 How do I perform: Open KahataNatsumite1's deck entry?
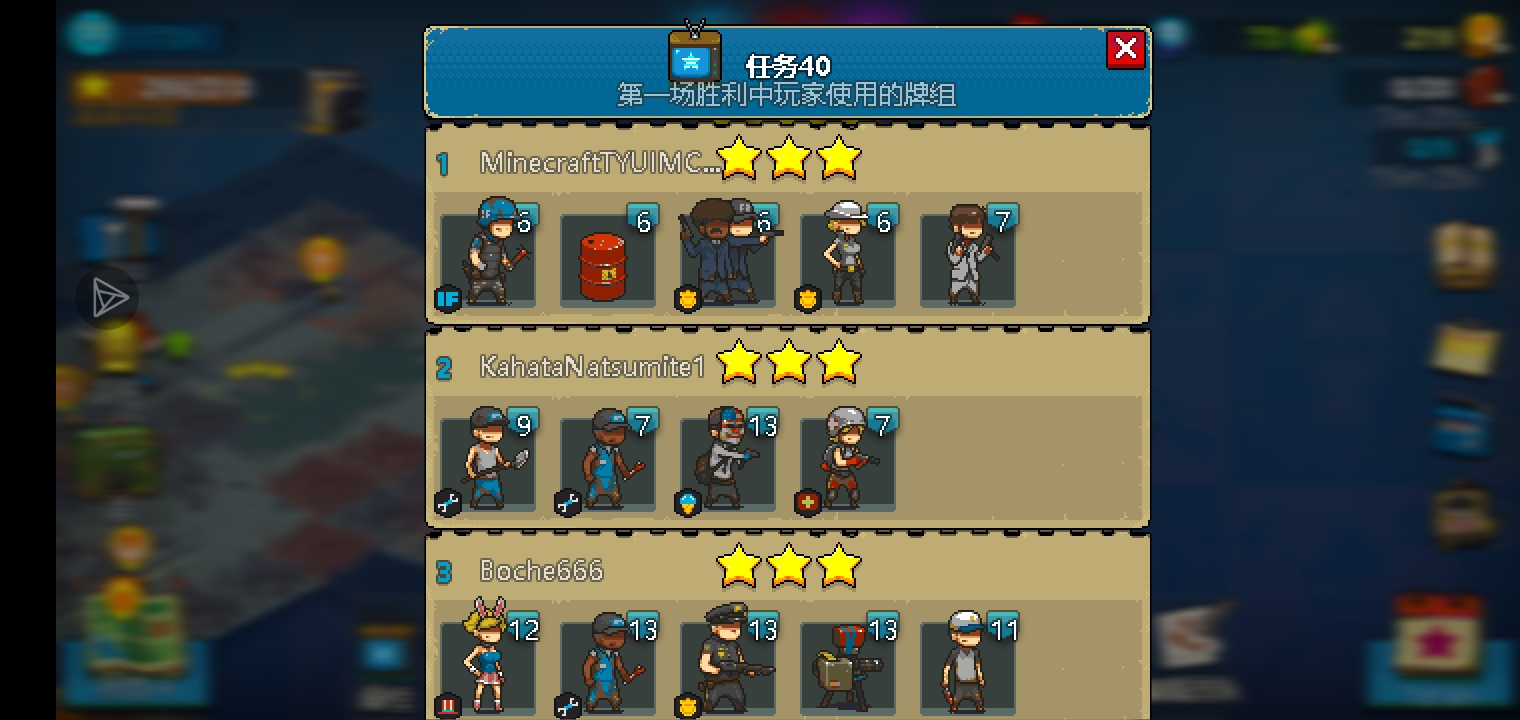tap(591, 367)
